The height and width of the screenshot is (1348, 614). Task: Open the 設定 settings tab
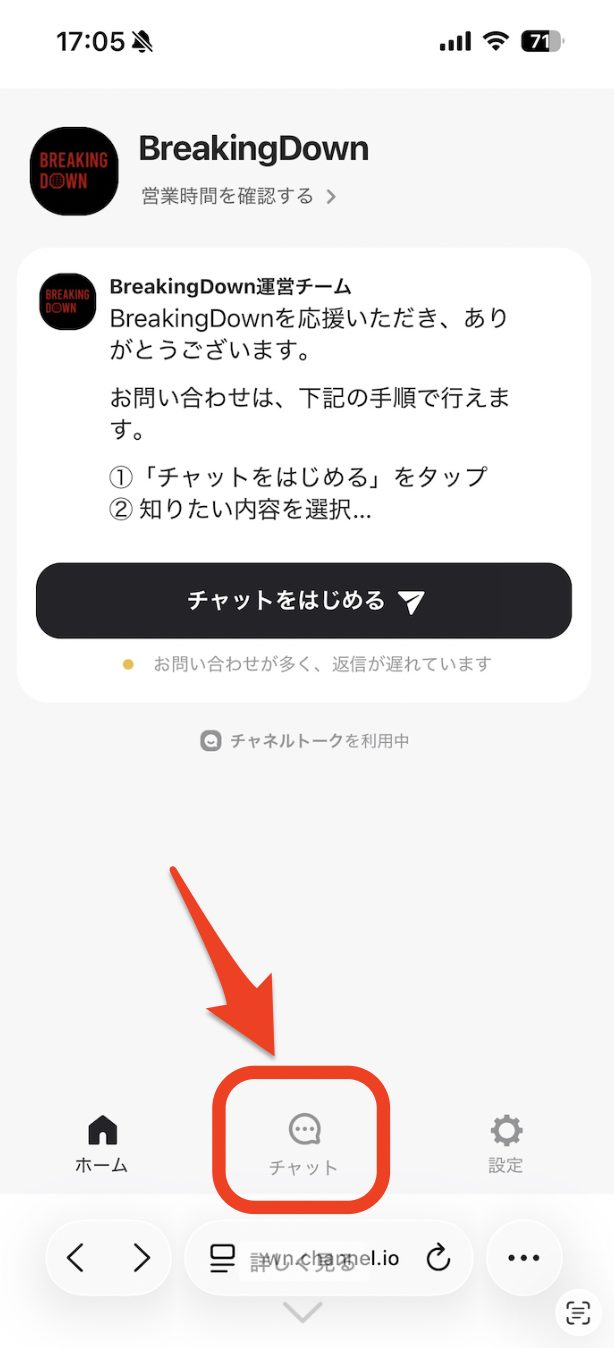tap(506, 1144)
